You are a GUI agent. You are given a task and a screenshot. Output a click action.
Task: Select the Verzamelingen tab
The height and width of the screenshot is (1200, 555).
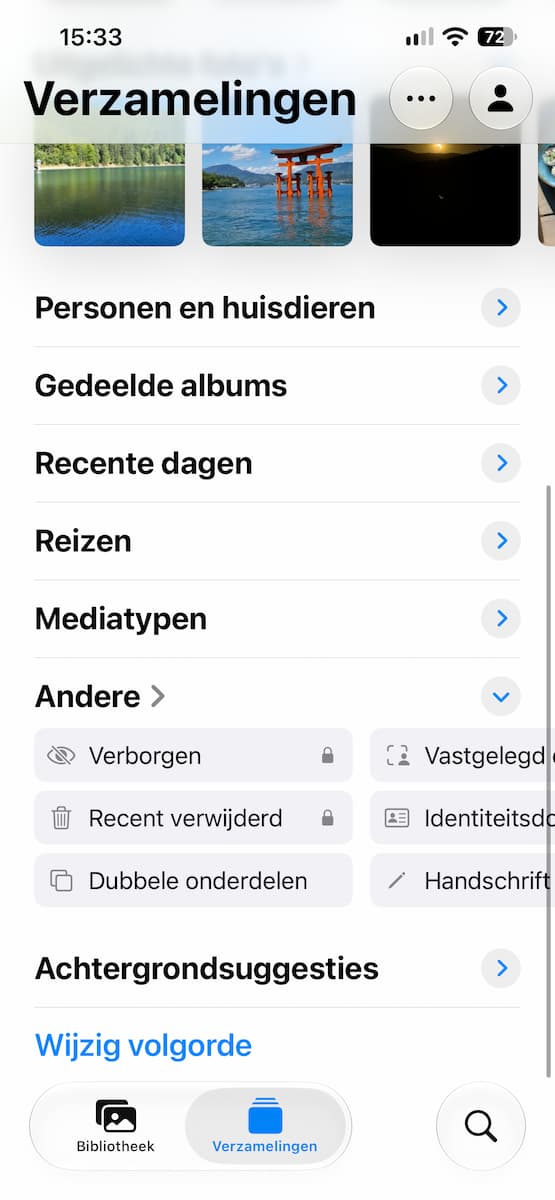coord(265,1126)
